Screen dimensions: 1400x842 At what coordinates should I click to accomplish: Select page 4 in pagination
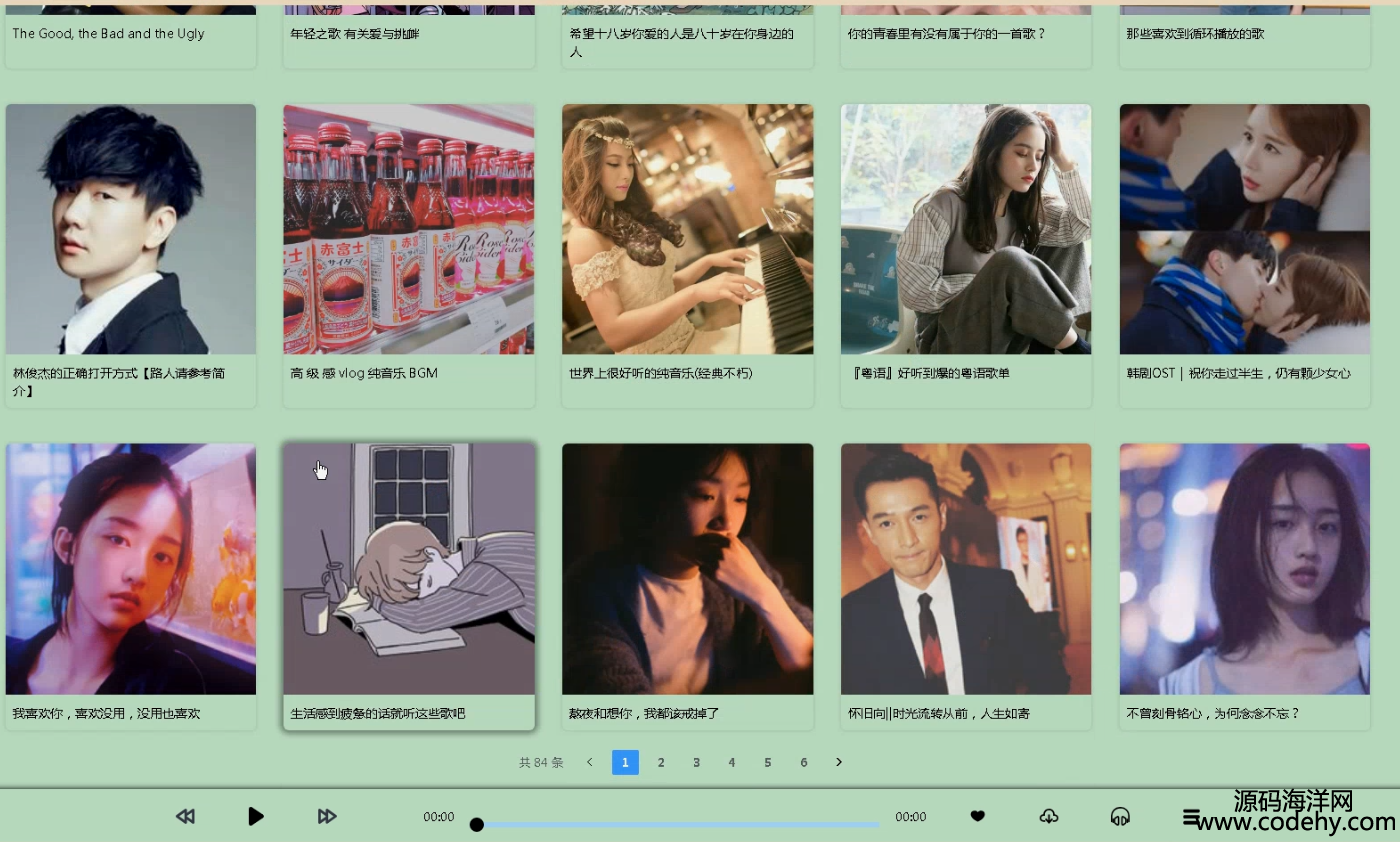coord(732,762)
